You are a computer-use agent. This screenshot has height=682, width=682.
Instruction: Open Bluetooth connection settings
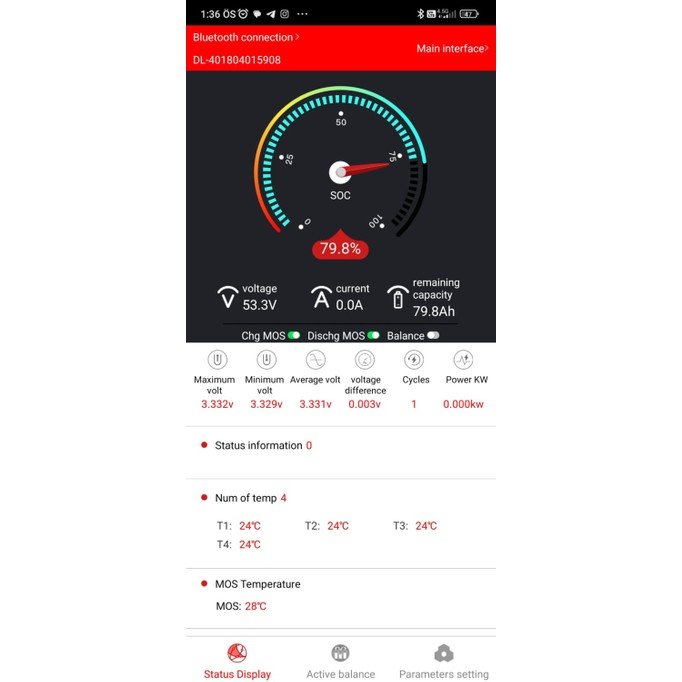click(x=245, y=37)
